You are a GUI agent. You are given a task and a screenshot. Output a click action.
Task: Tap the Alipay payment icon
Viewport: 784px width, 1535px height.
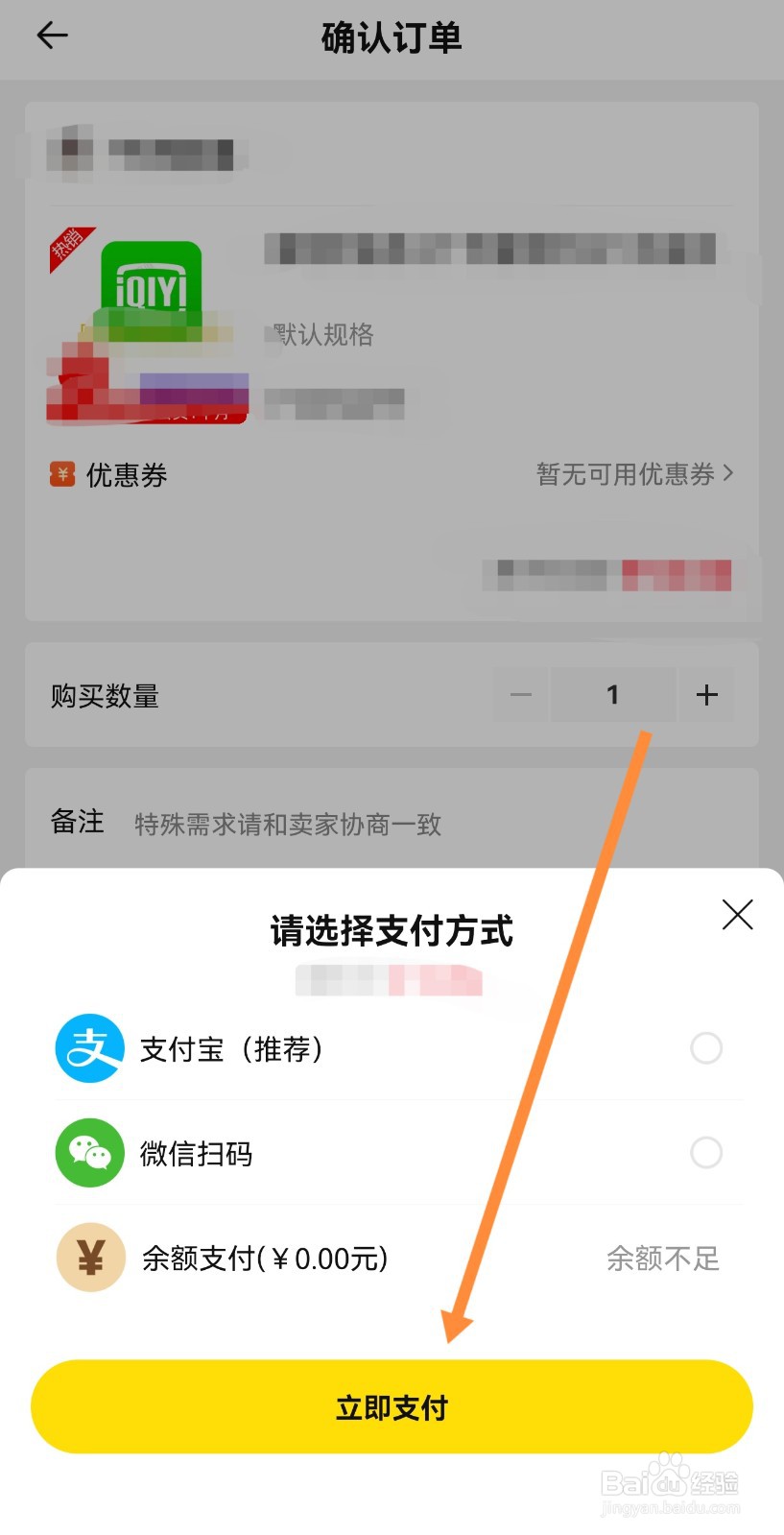(x=89, y=1048)
